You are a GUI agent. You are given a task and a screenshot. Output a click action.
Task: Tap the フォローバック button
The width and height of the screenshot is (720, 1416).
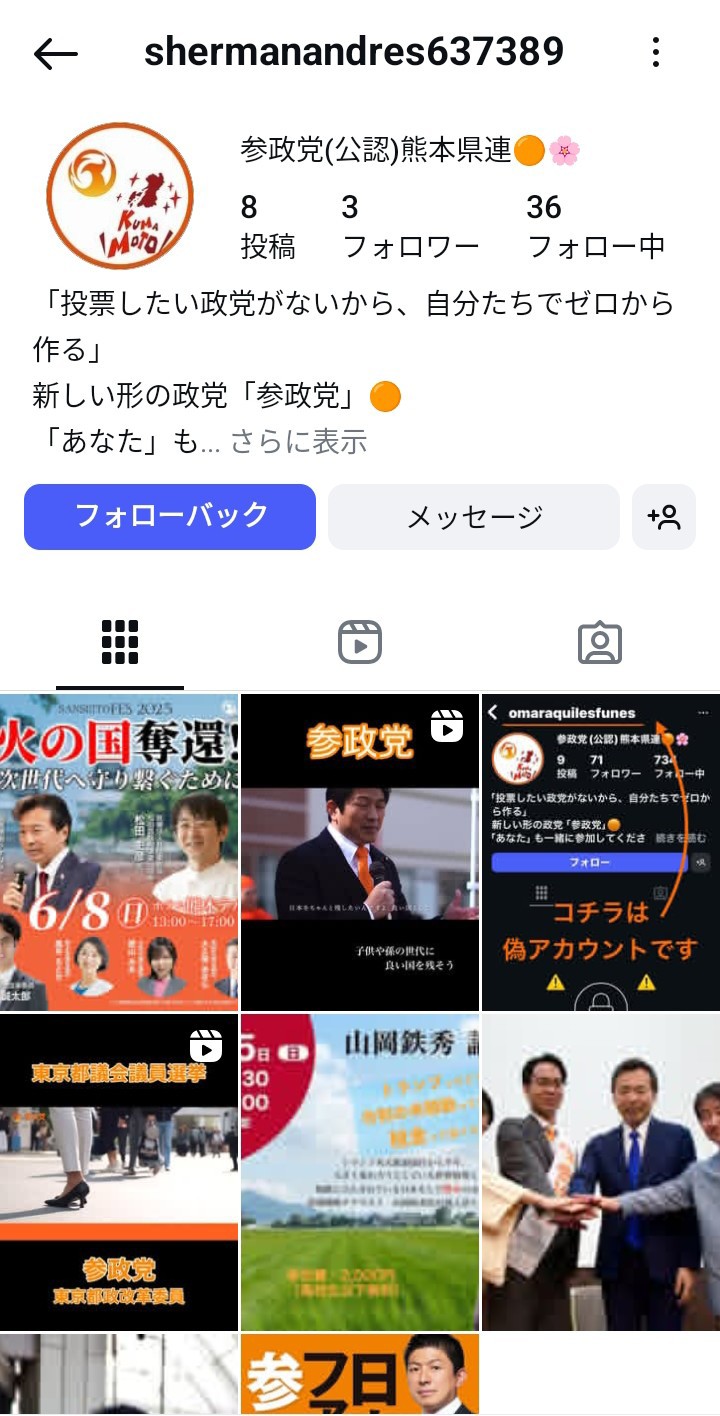pos(170,517)
